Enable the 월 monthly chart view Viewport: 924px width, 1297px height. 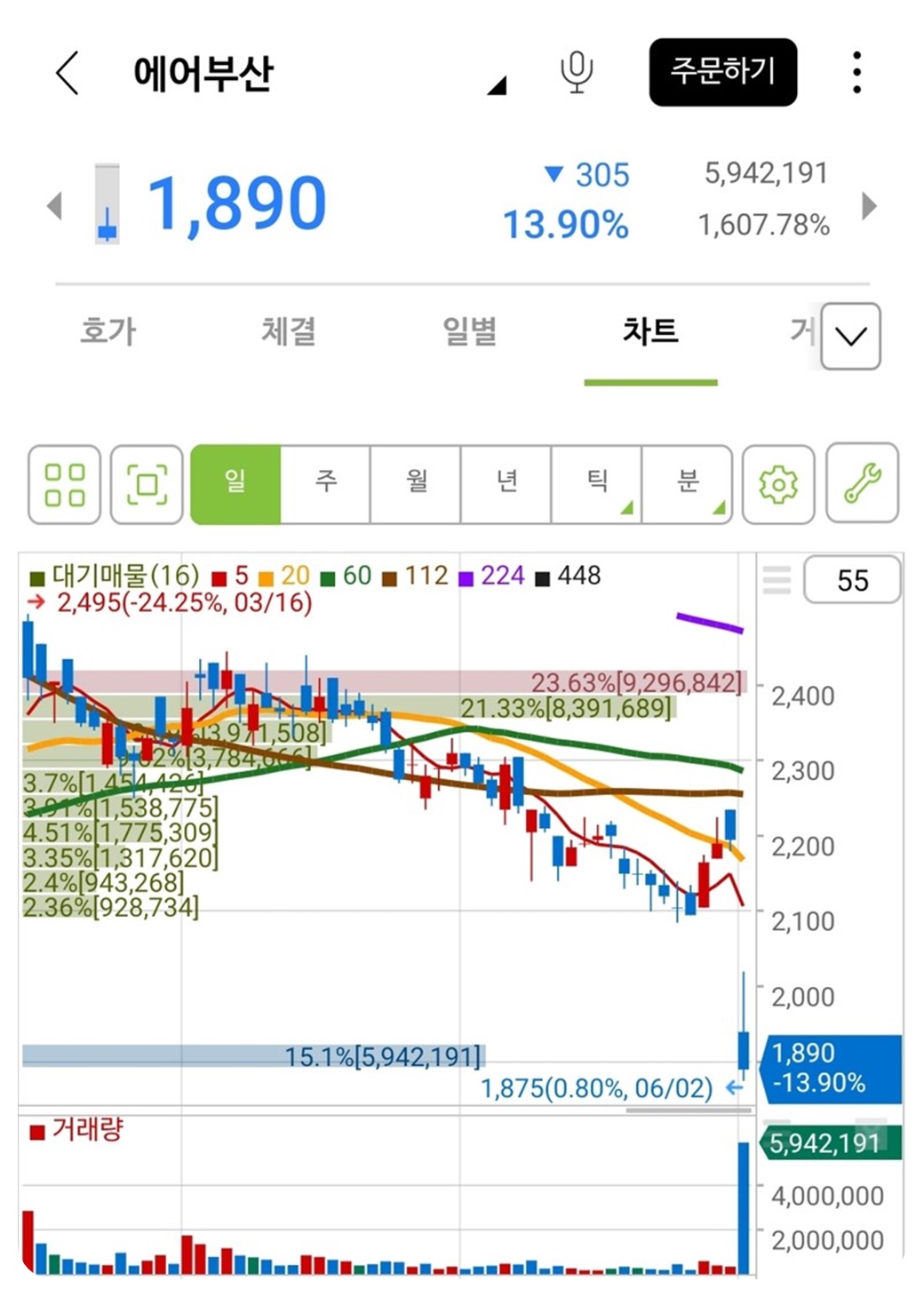(x=415, y=484)
